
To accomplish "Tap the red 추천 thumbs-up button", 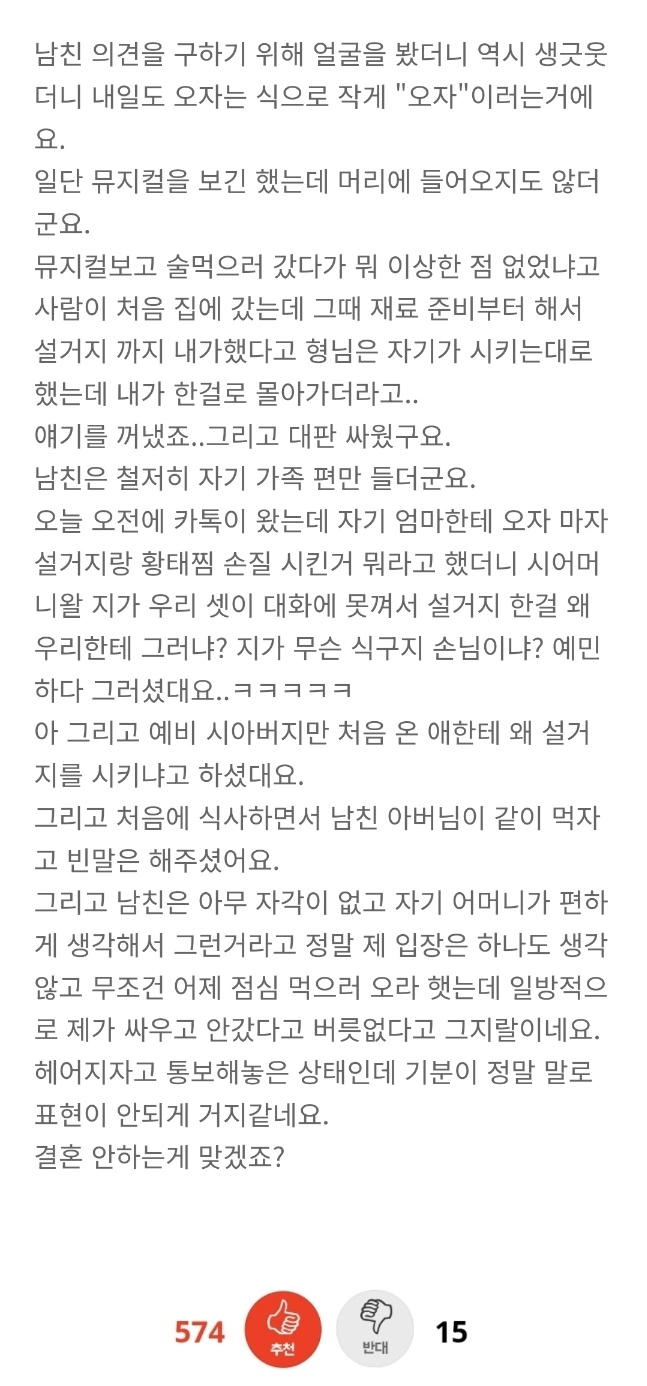I will 283,1329.
